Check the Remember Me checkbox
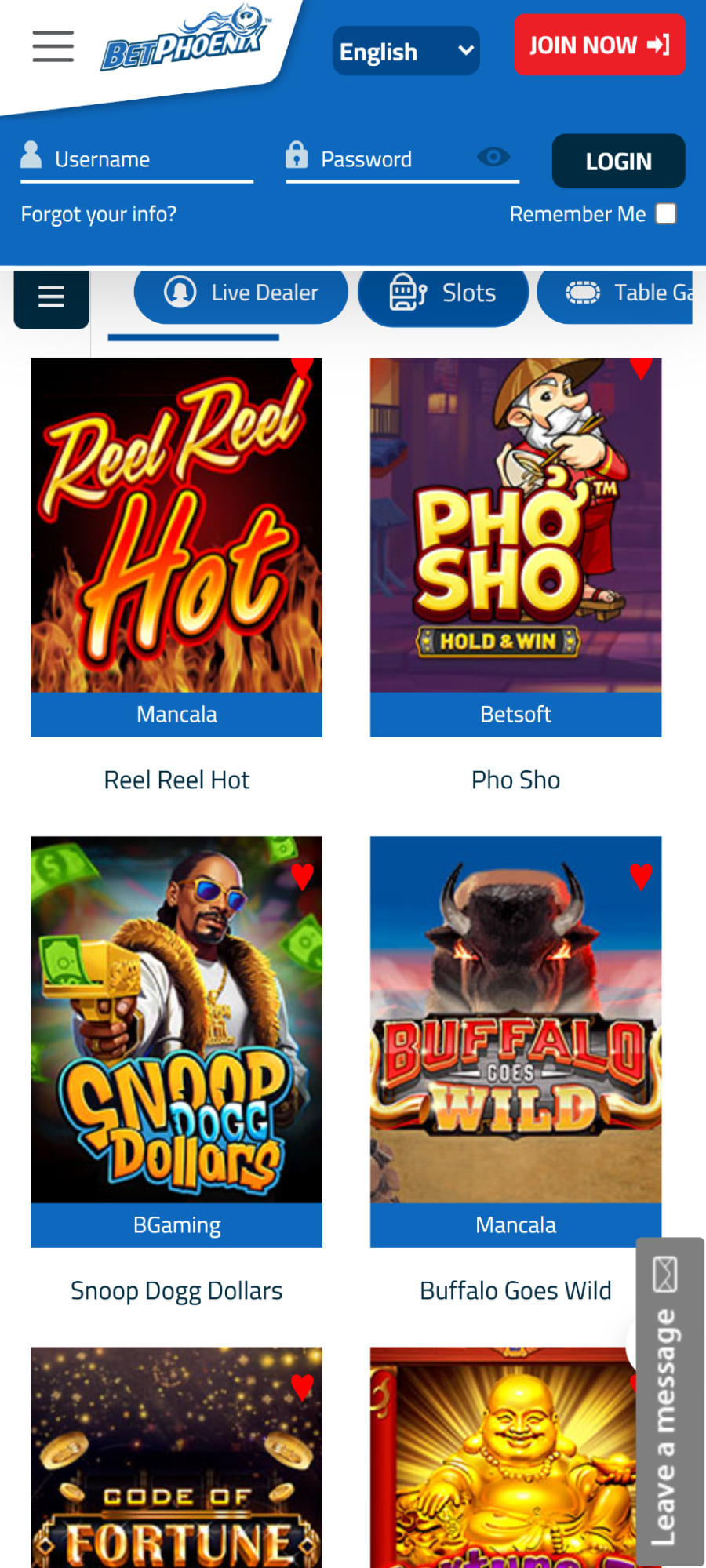Viewport: 706px width, 1568px height. pos(666,213)
